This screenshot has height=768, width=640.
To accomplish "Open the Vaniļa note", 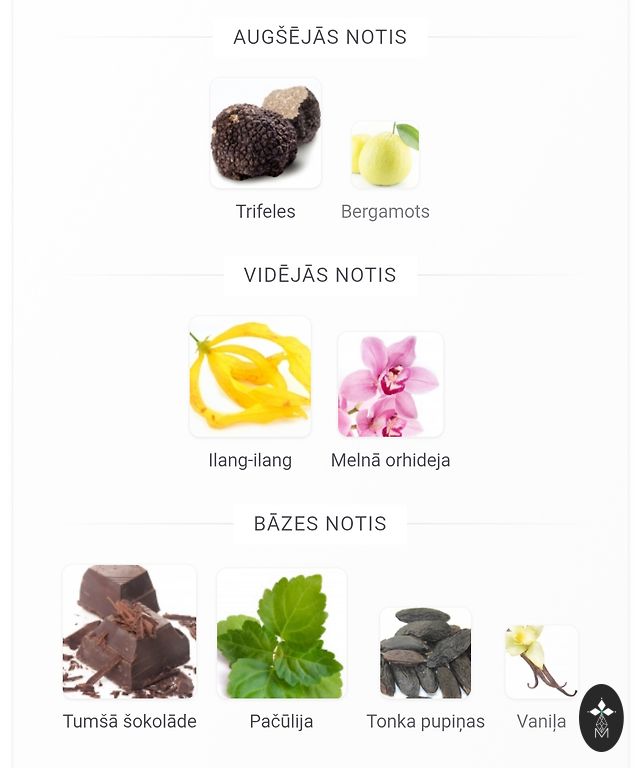I will tap(541, 662).
